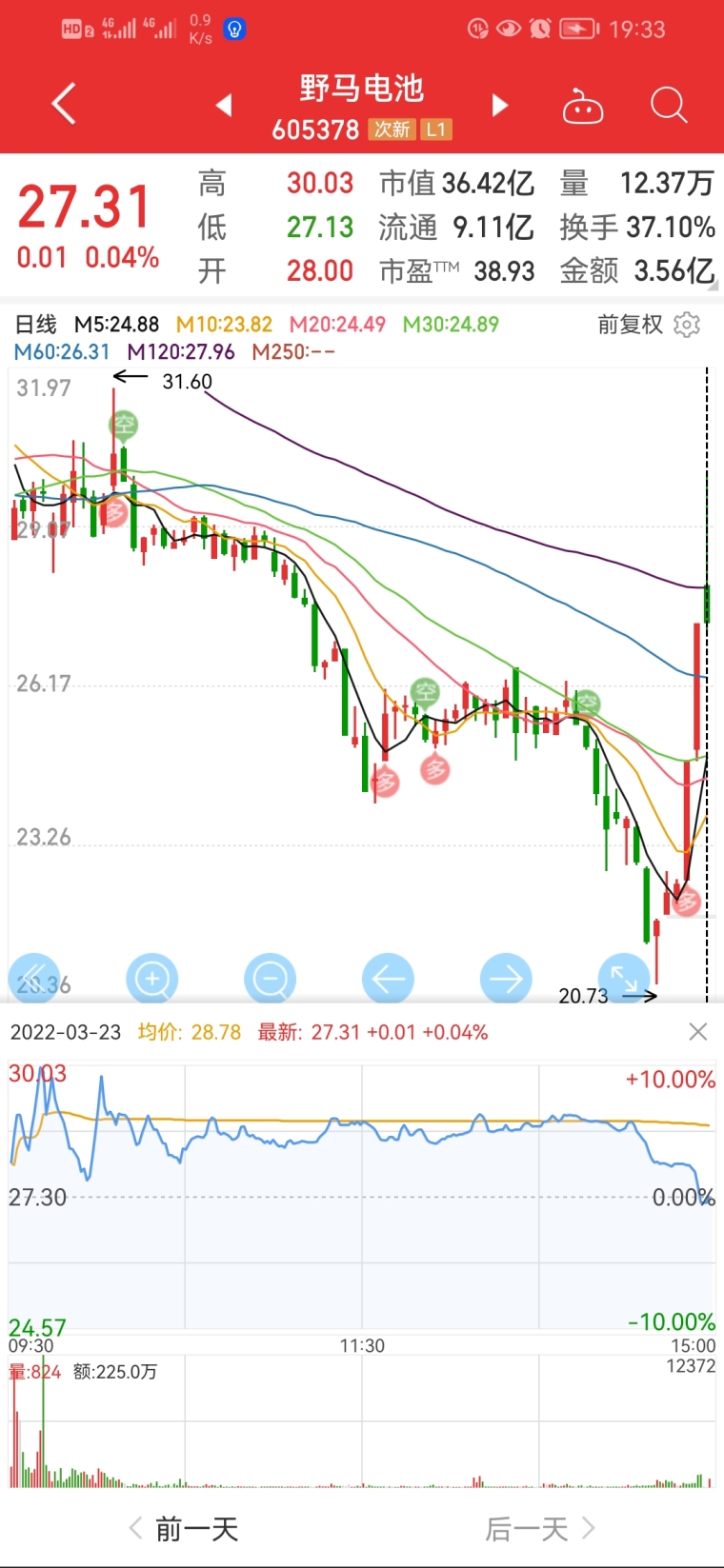
Task: Move chart cursor right one day
Action: [x=506, y=978]
